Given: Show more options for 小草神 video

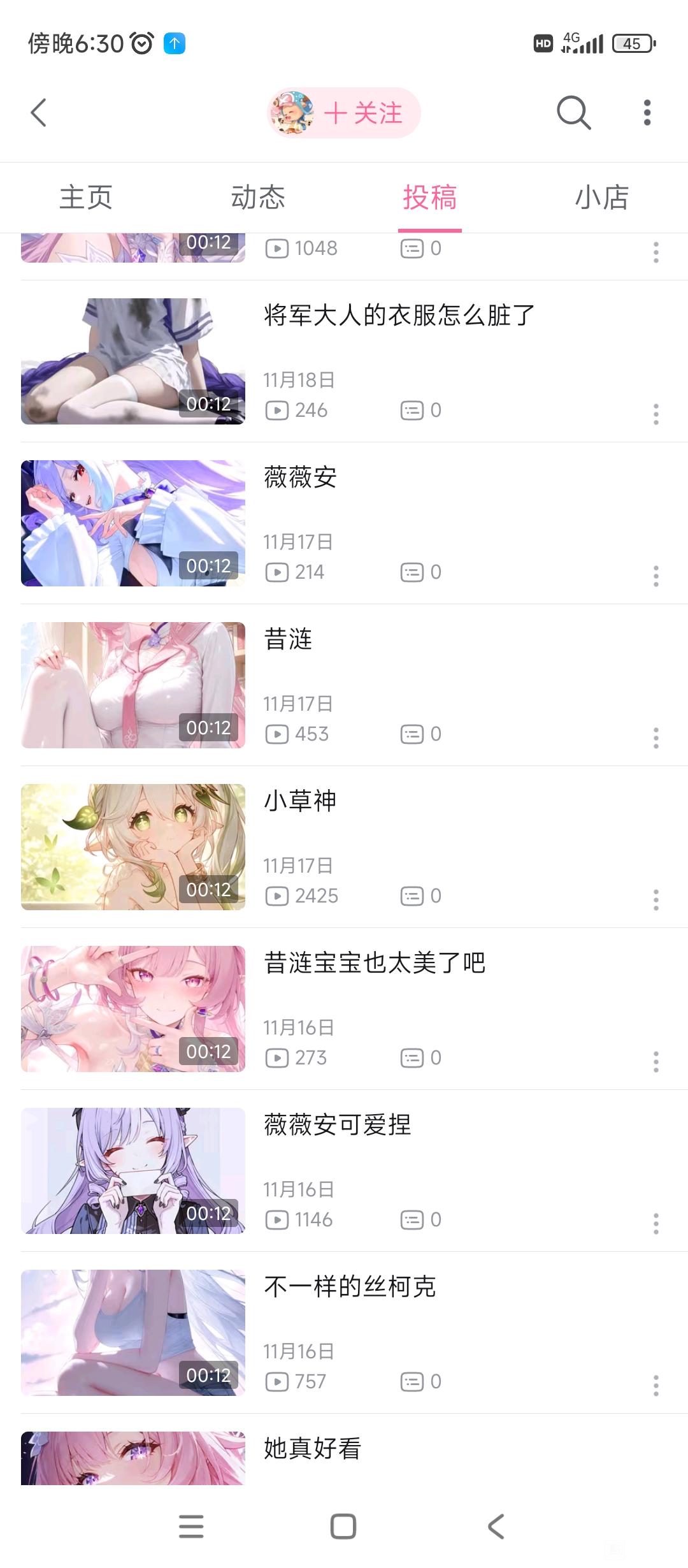Looking at the screenshot, I should click(x=656, y=900).
